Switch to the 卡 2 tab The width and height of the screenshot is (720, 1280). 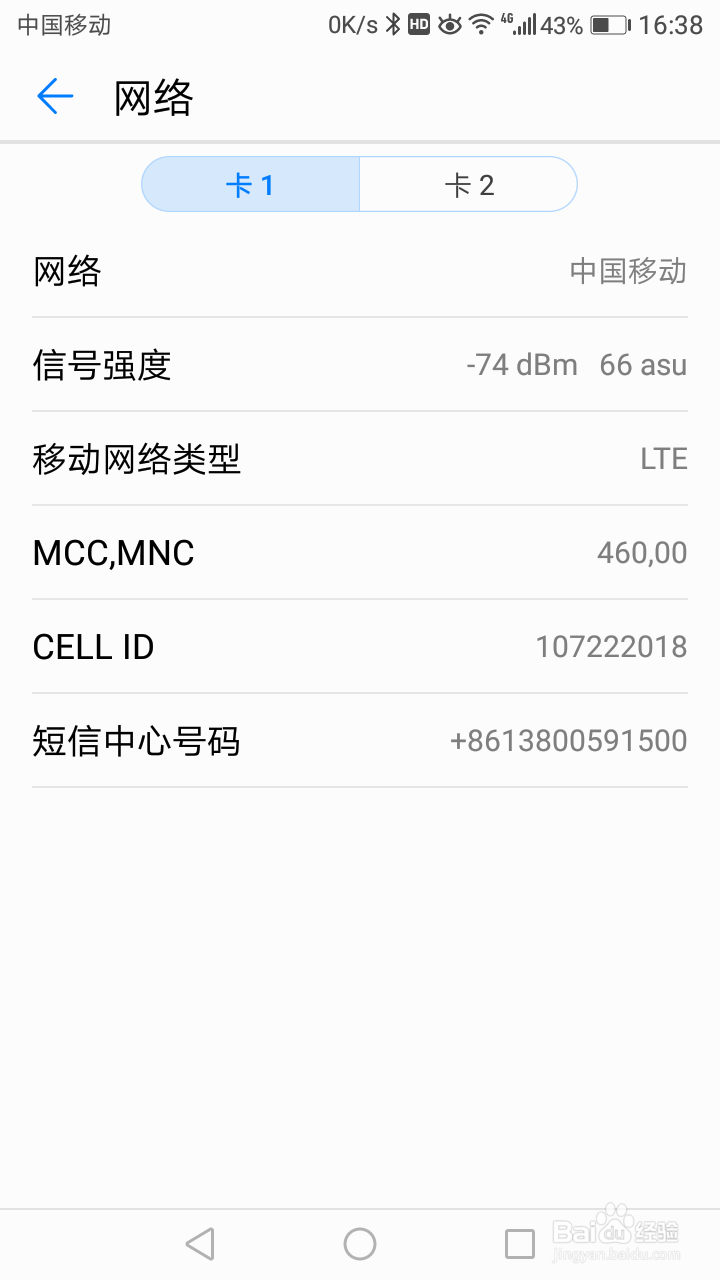[469, 185]
